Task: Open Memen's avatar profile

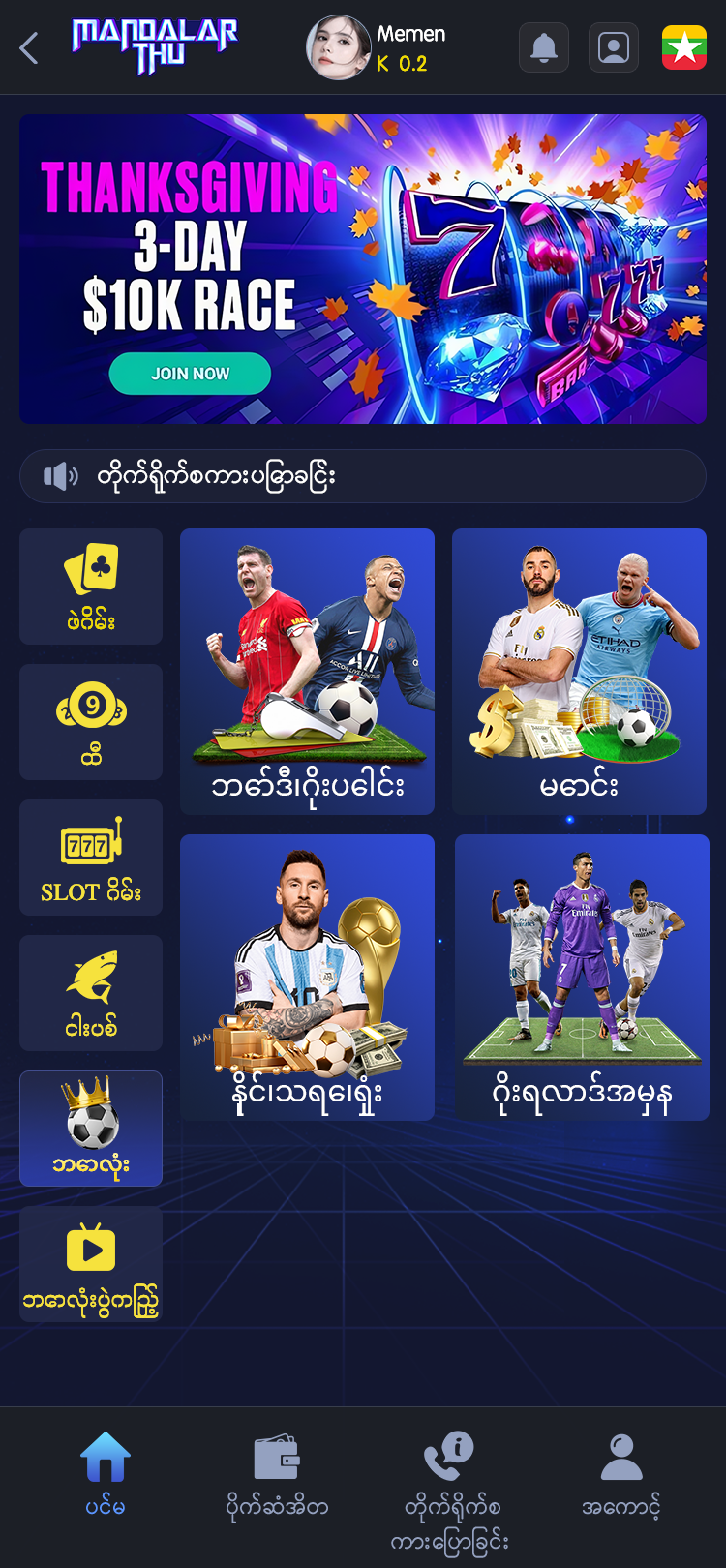Action: tap(339, 47)
